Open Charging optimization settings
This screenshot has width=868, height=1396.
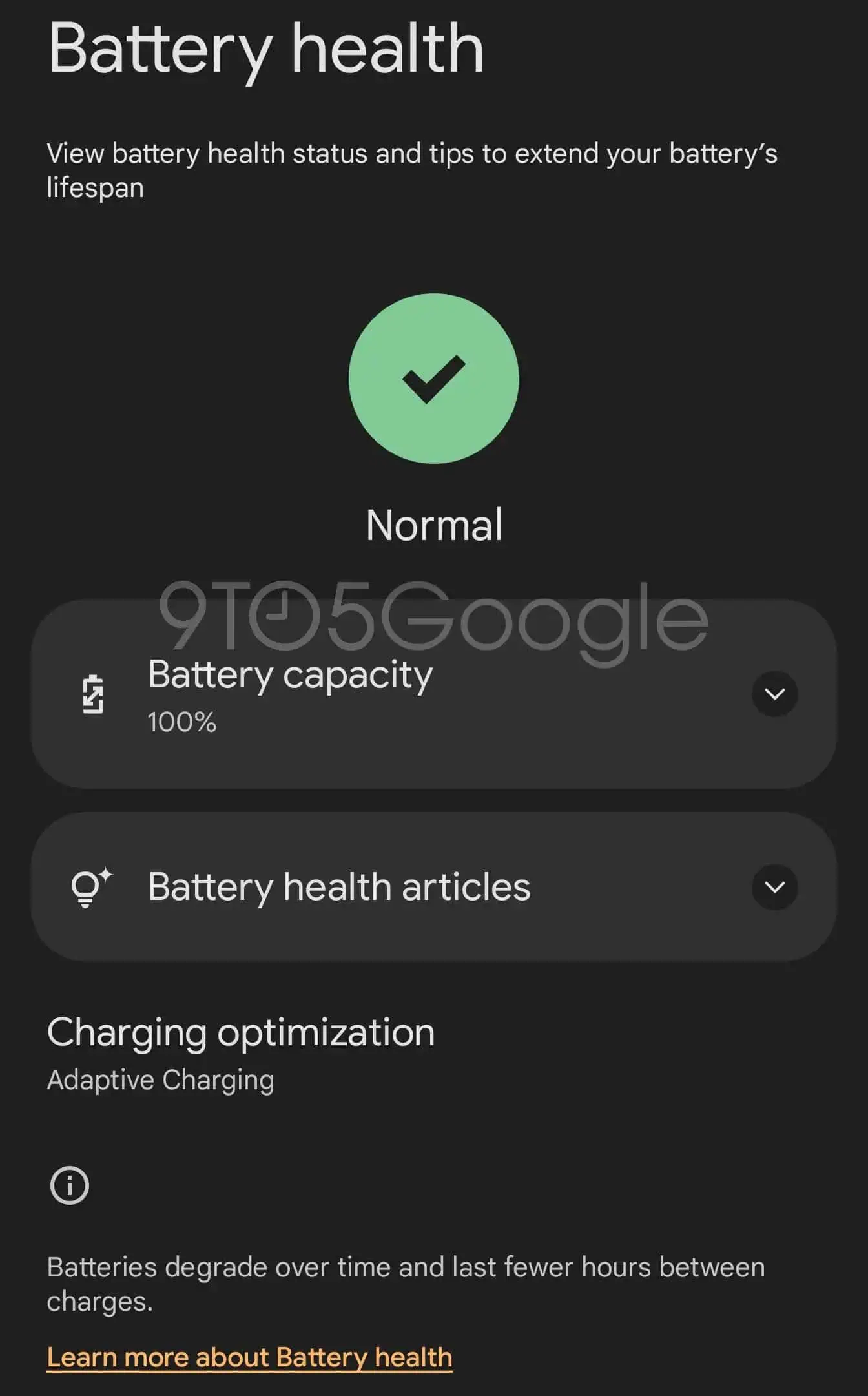(x=240, y=1052)
